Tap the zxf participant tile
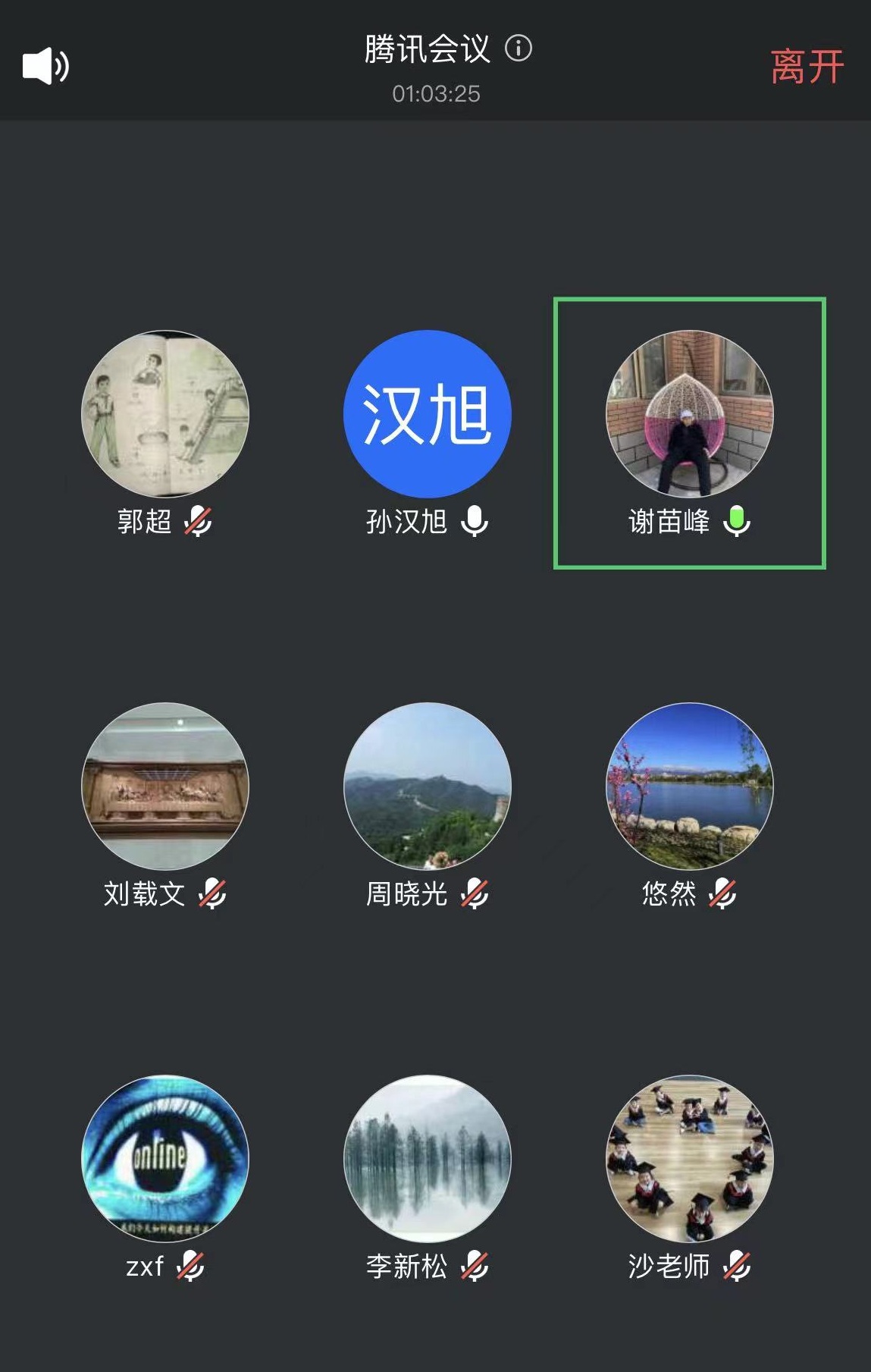The height and width of the screenshot is (1372, 871). pyautogui.click(x=165, y=1159)
